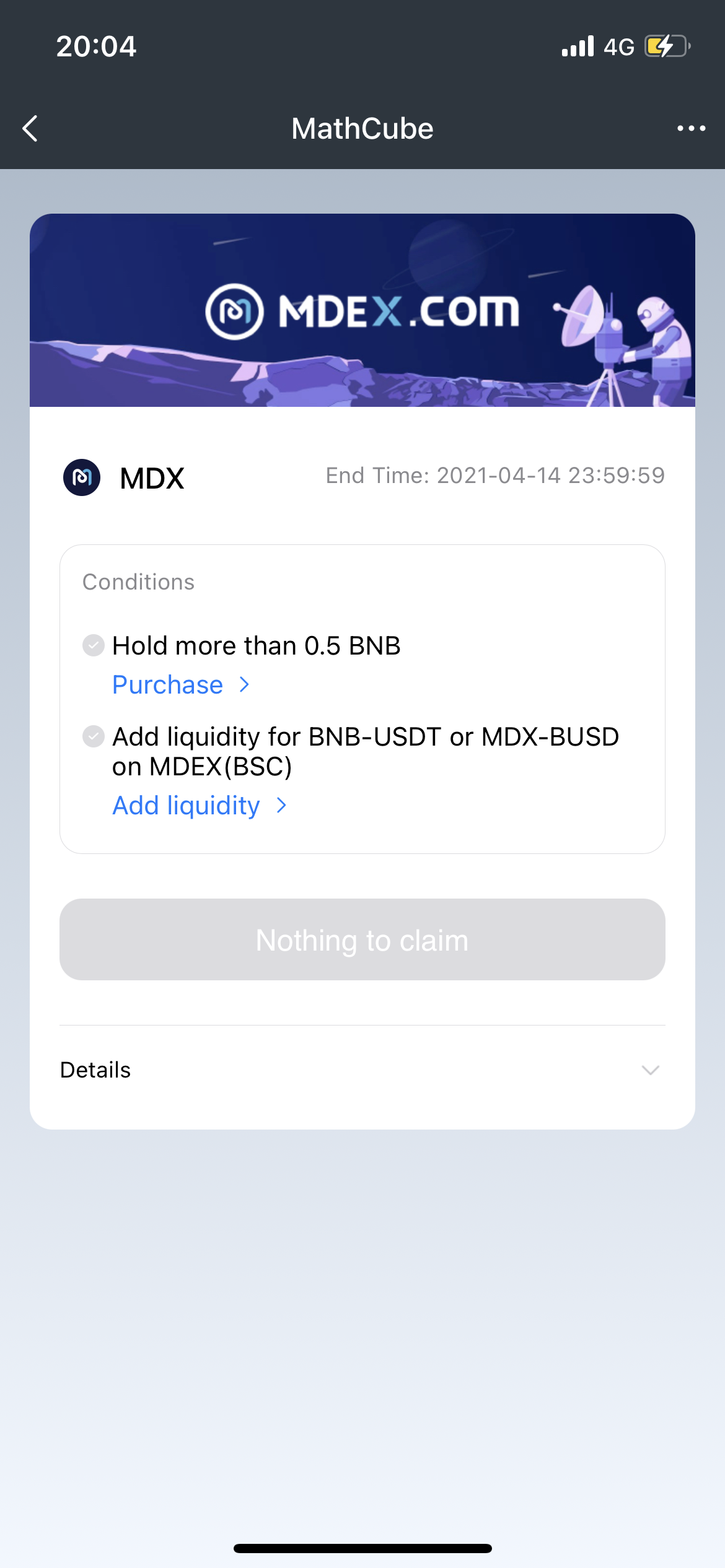Viewport: 725px width, 1568px height.
Task: Tap the Nothing to claim button
Action: 362,939
